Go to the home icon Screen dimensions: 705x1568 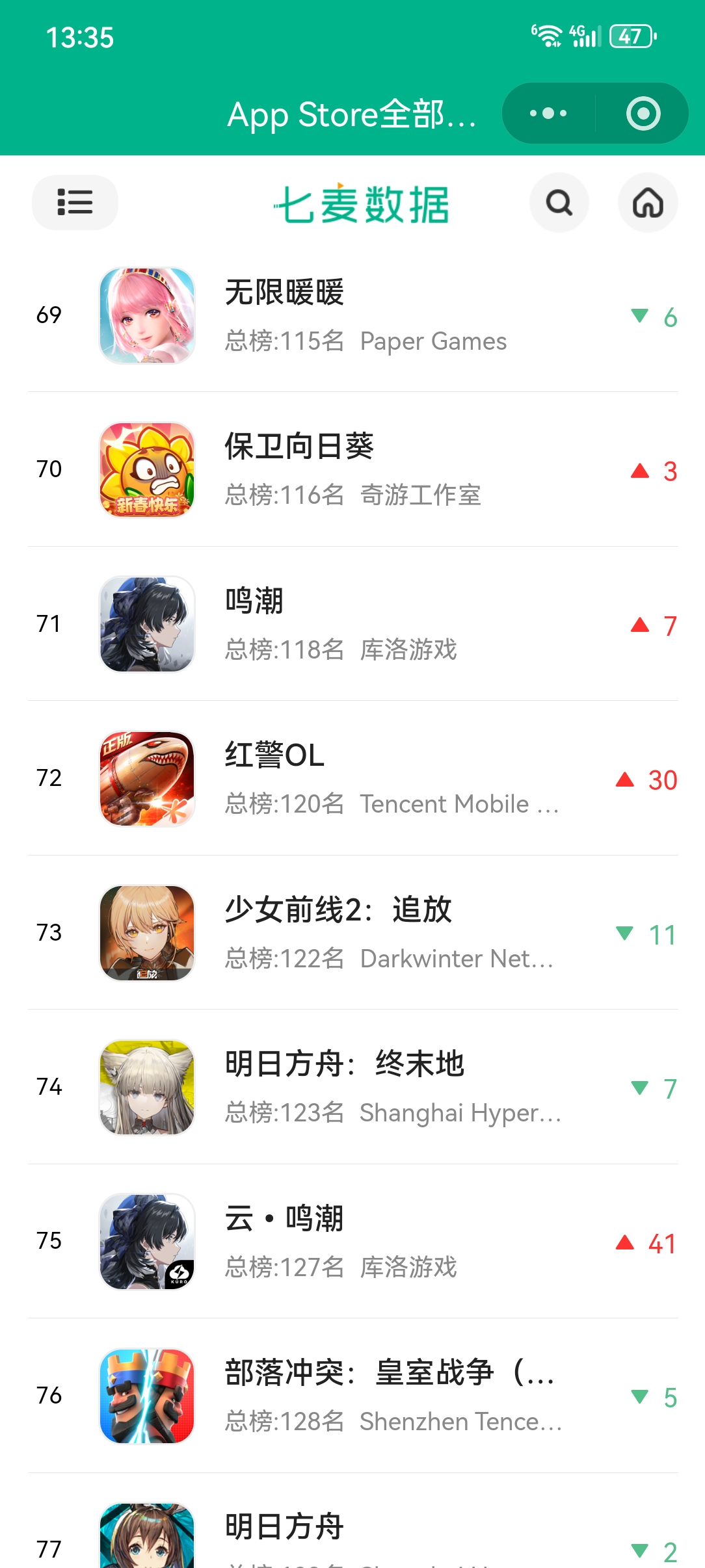coord(647,202)
